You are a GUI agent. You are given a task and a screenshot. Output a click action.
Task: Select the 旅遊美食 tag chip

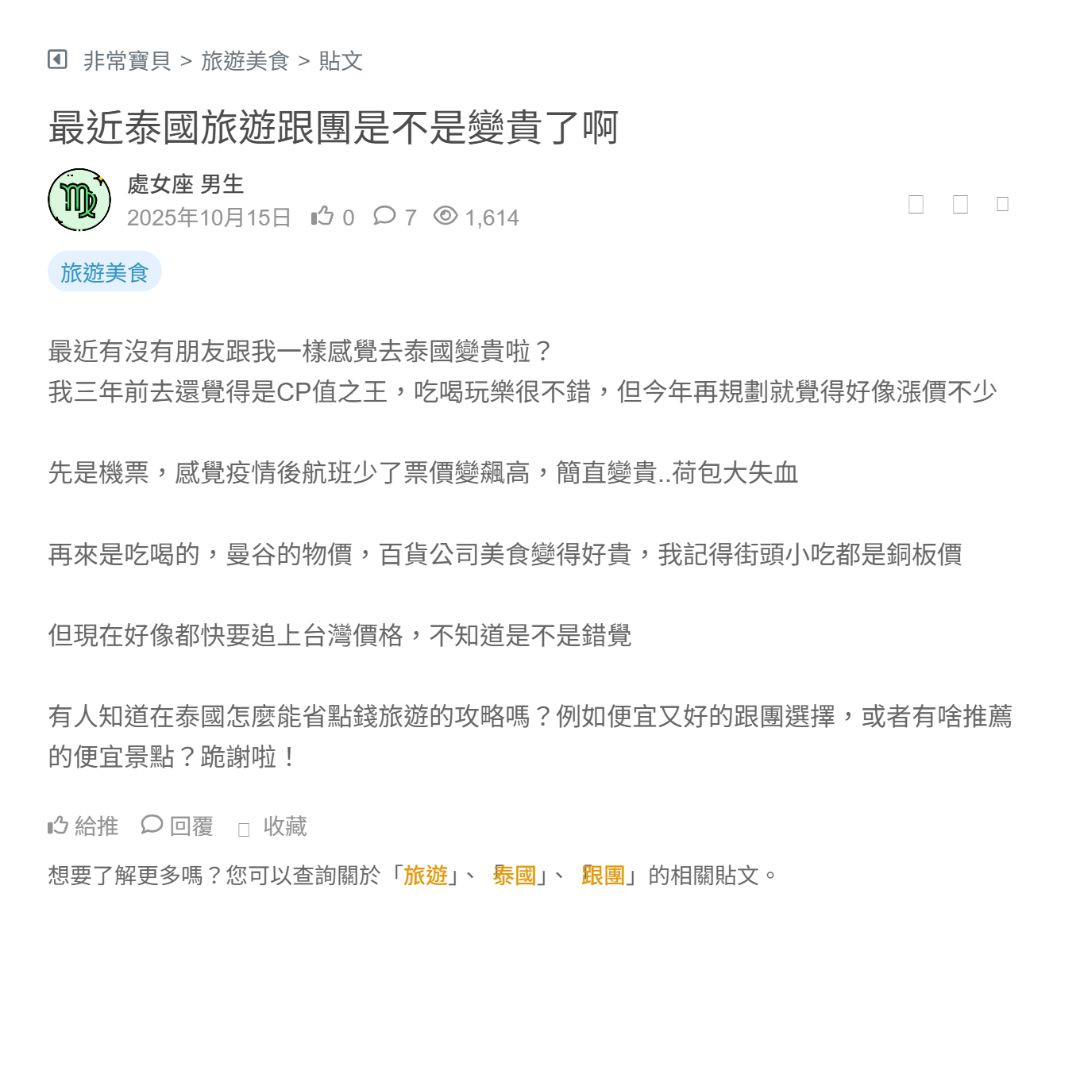(x=104, y=272)
